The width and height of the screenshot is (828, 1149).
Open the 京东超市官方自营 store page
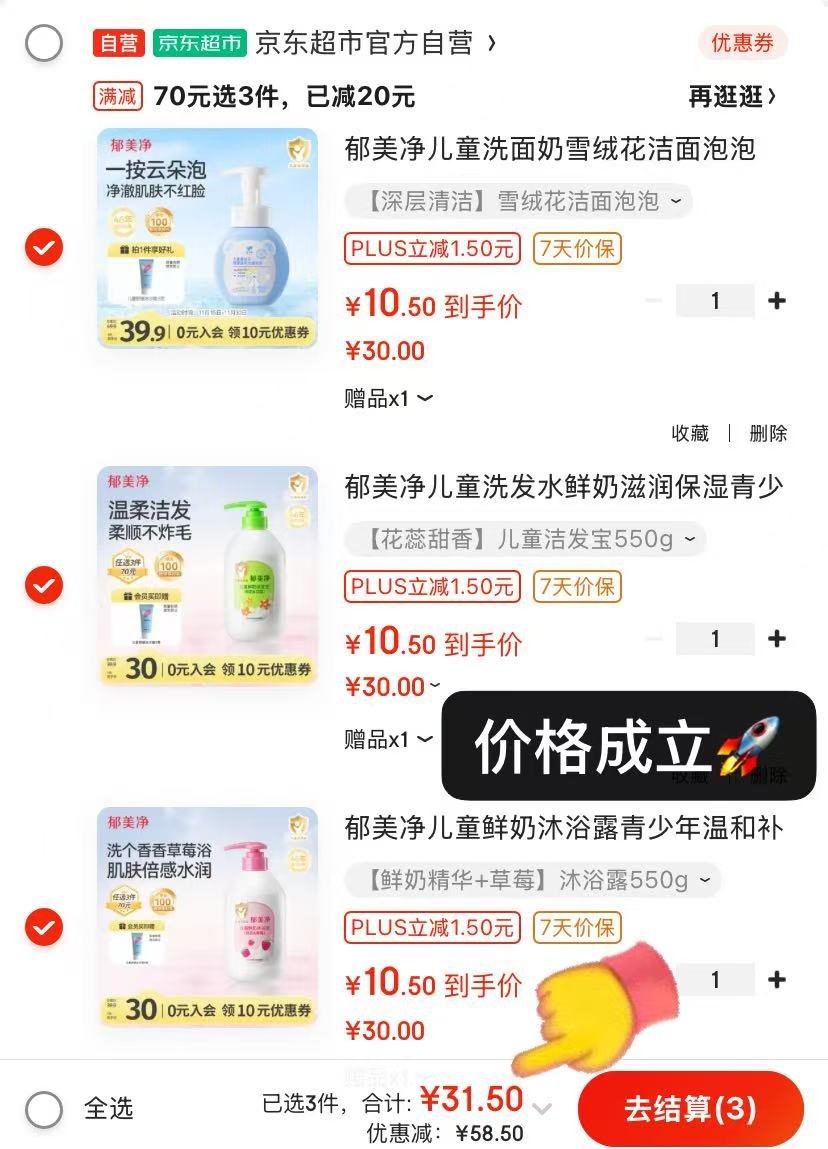375,43
